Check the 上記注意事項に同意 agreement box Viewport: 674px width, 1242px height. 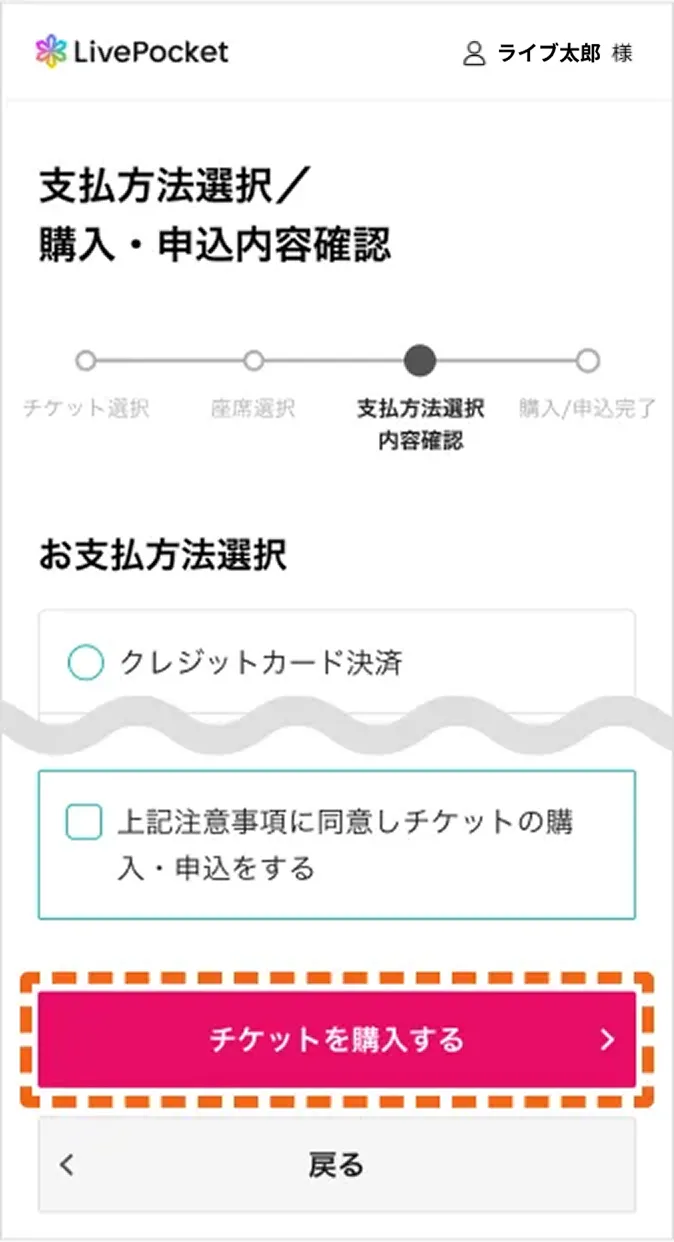(x=84, y=823)
